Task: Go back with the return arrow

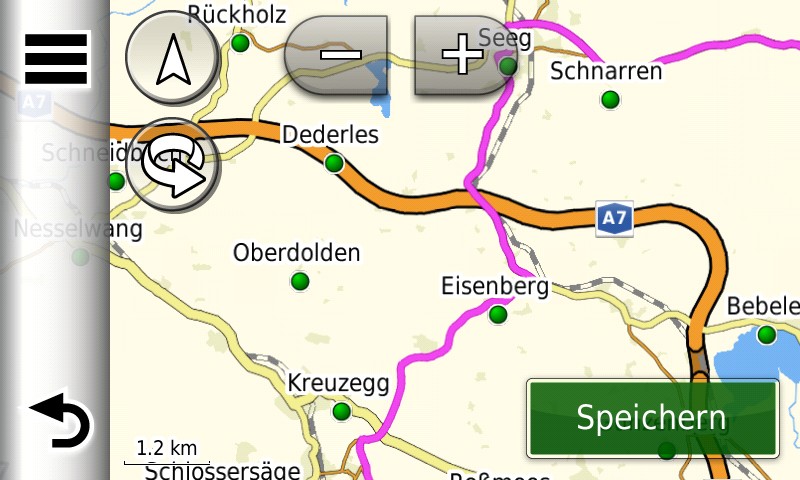Action: pos(60,420)
